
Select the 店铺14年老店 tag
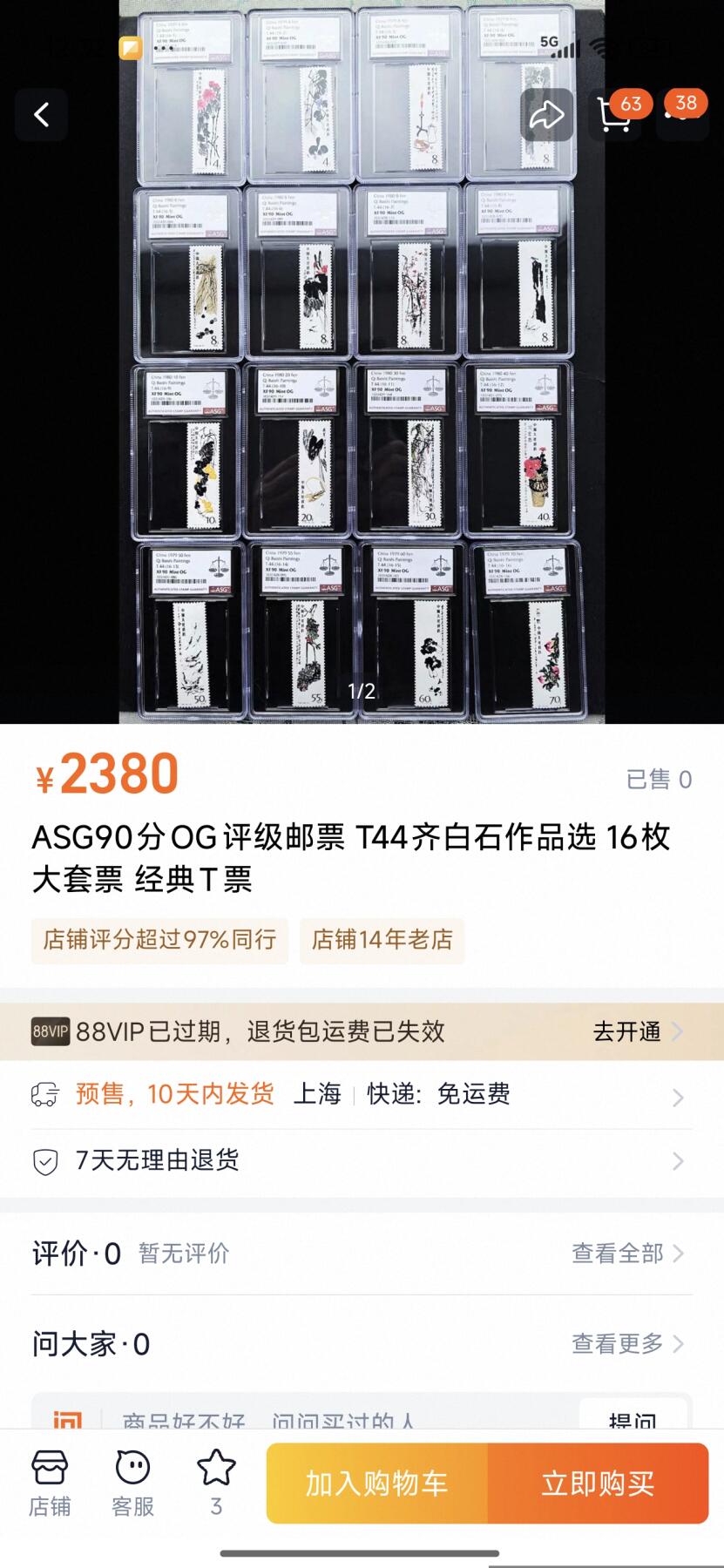(383, 941)
